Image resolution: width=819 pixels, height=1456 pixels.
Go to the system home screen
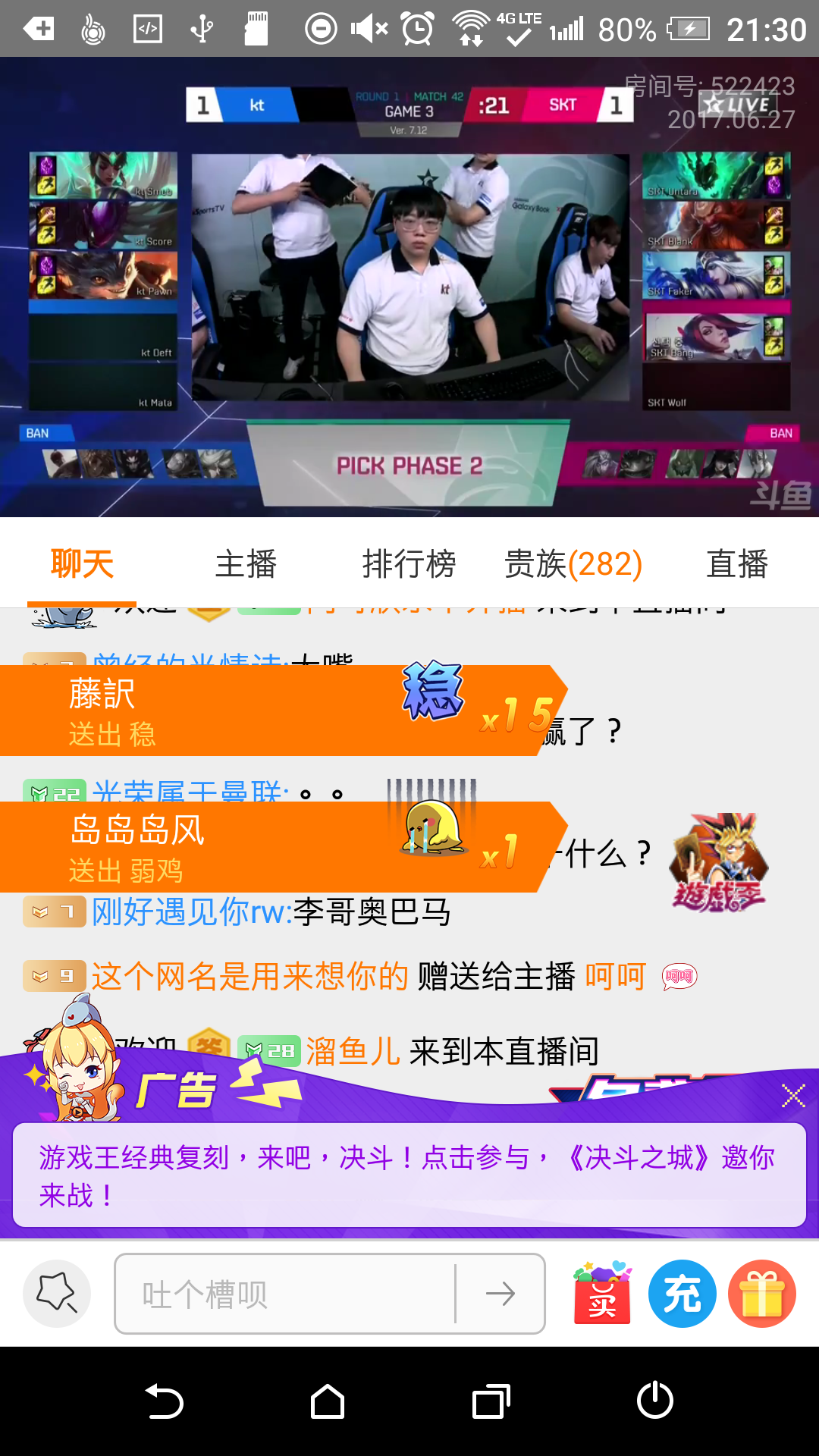328,1401
